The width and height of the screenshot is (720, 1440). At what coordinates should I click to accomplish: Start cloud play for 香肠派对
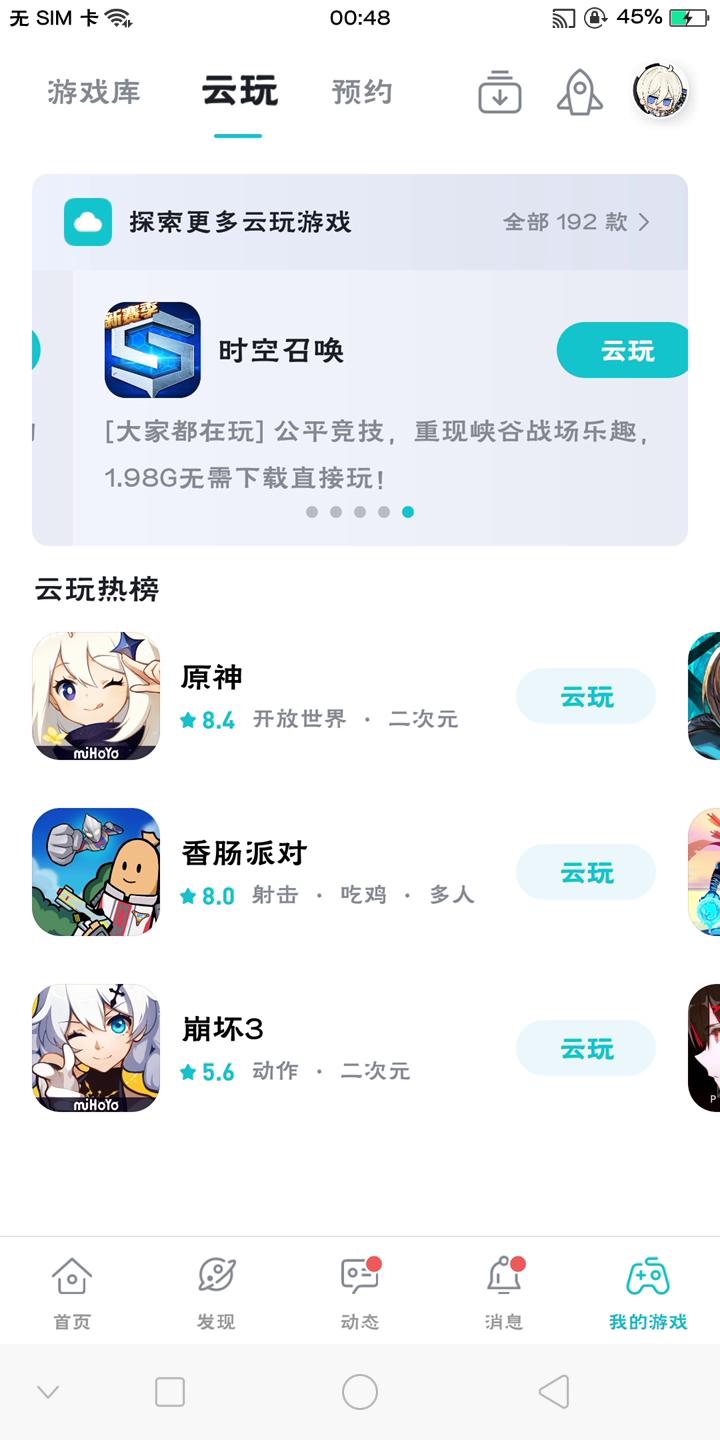[x=586, y=873]
